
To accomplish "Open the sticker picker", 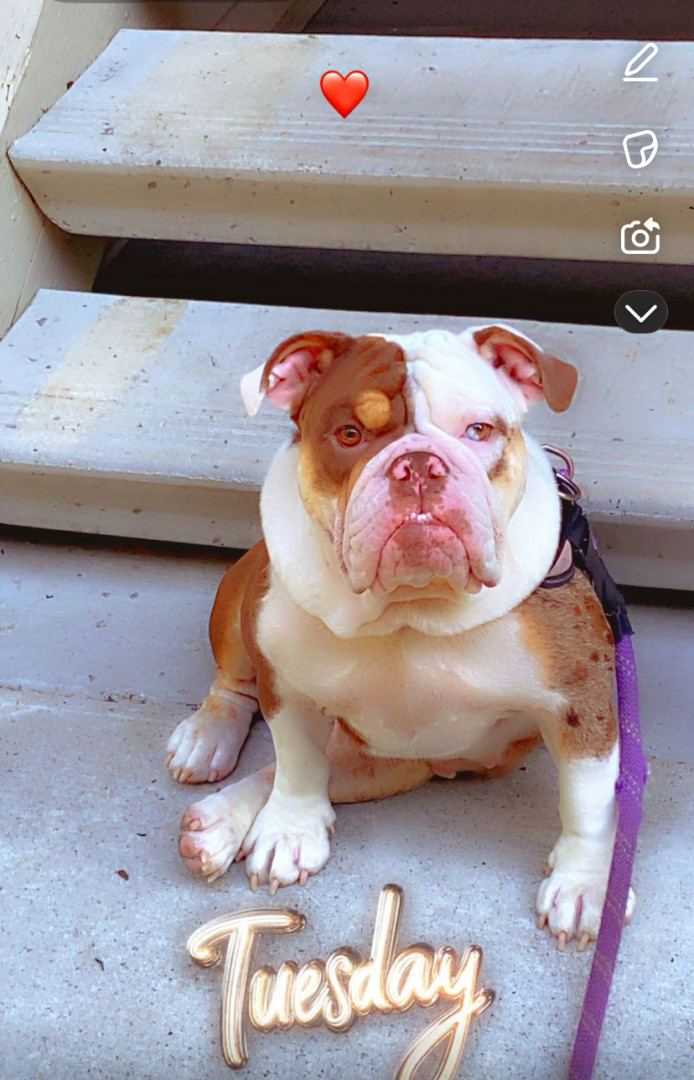I will click(x=640, y=149).
